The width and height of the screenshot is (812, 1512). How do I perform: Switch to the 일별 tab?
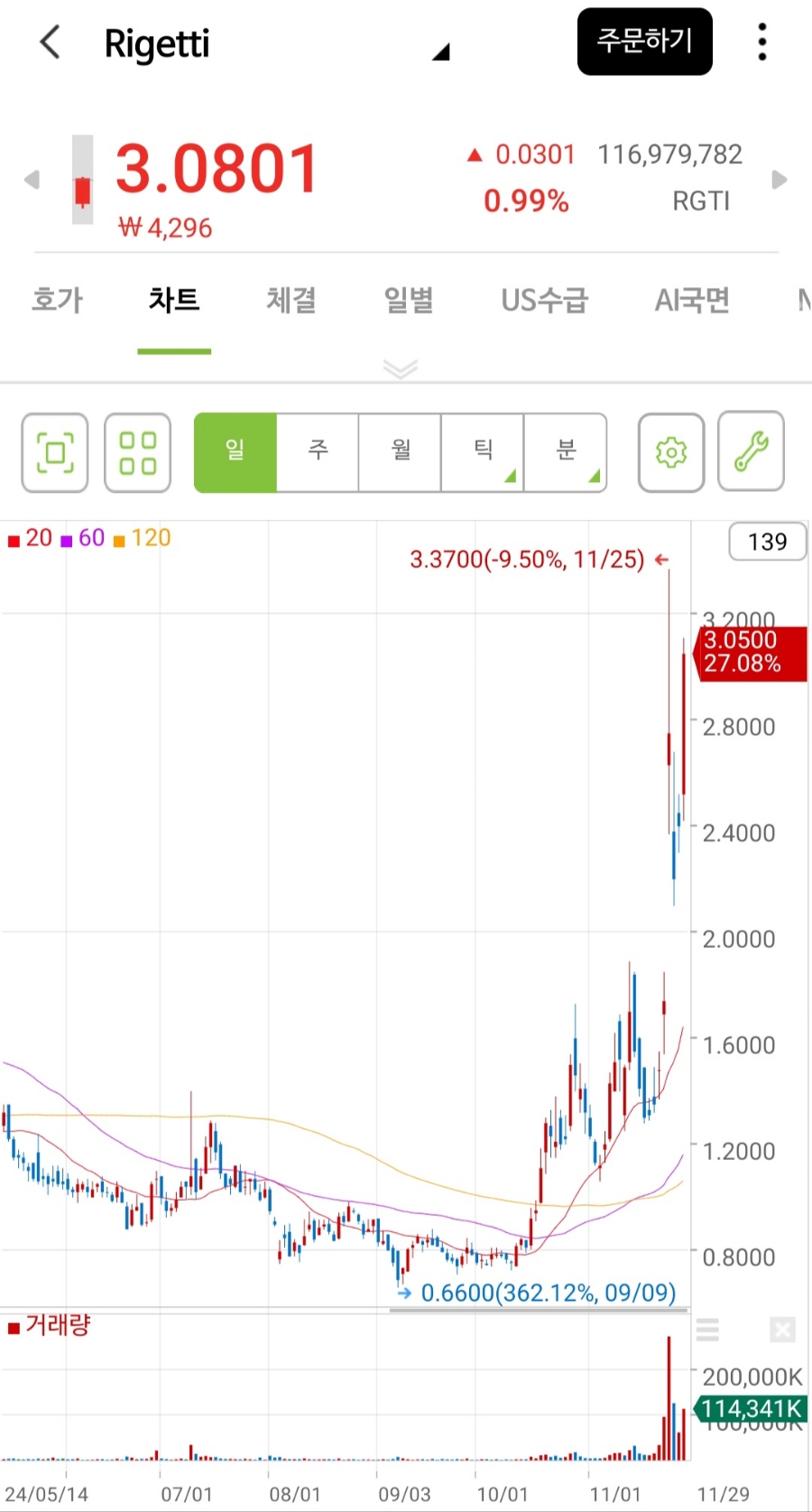(409, 300)
